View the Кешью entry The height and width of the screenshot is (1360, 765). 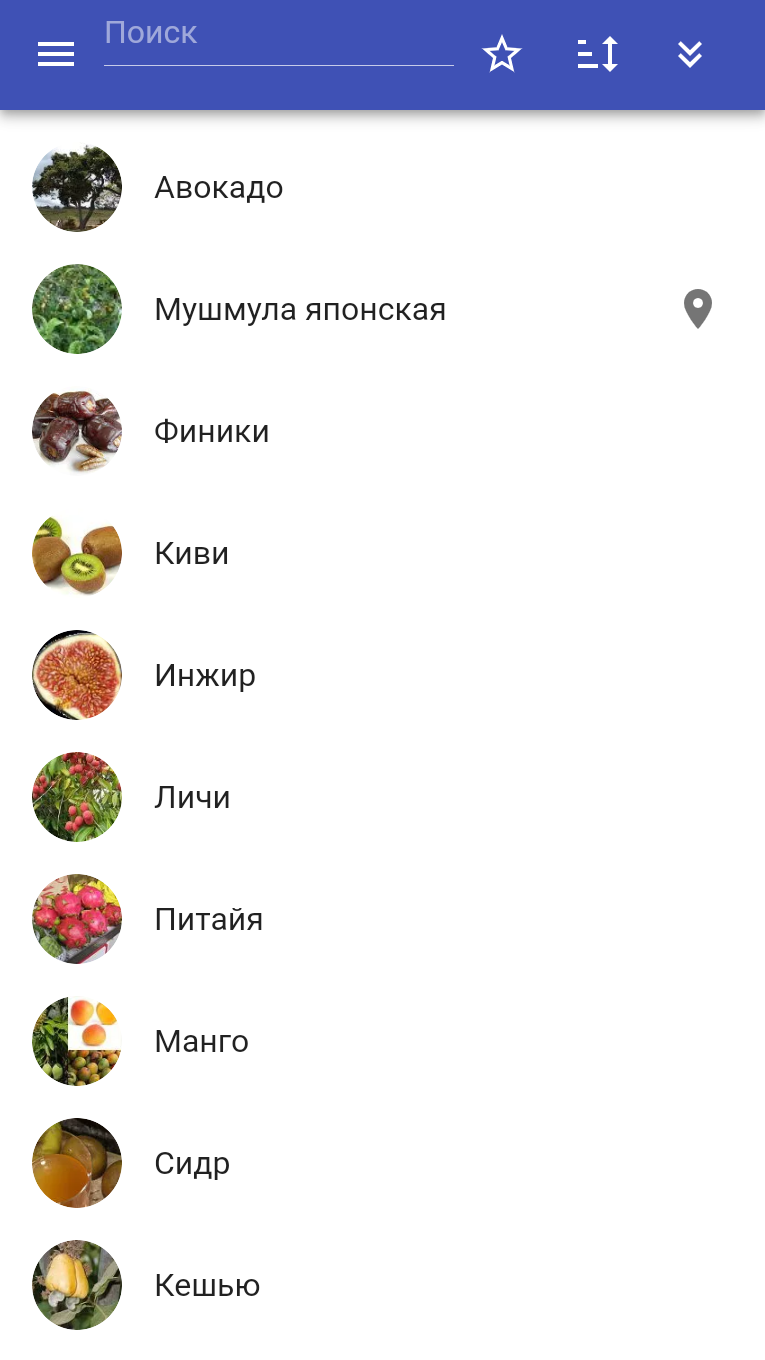click(382, 1285)
